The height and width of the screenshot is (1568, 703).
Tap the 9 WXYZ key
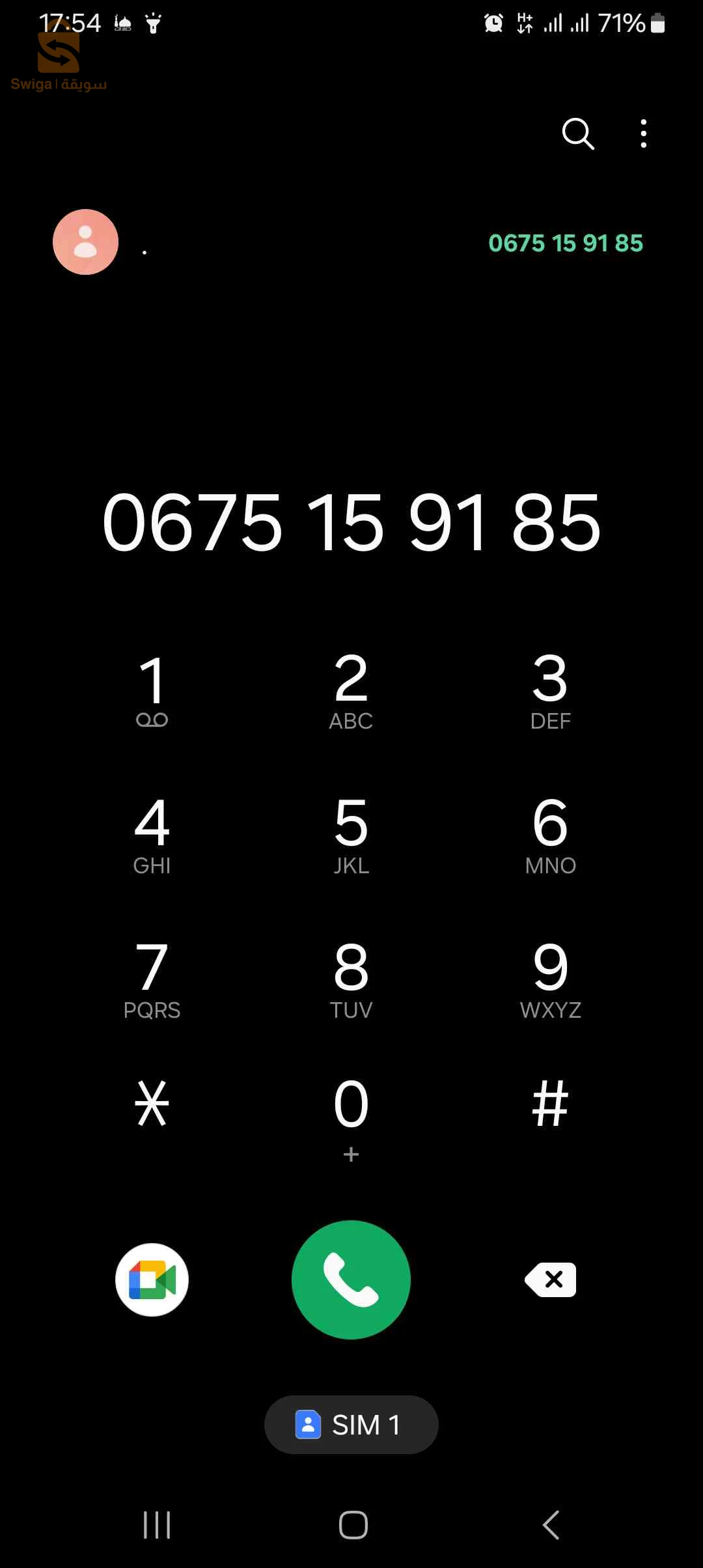[550, 979]
